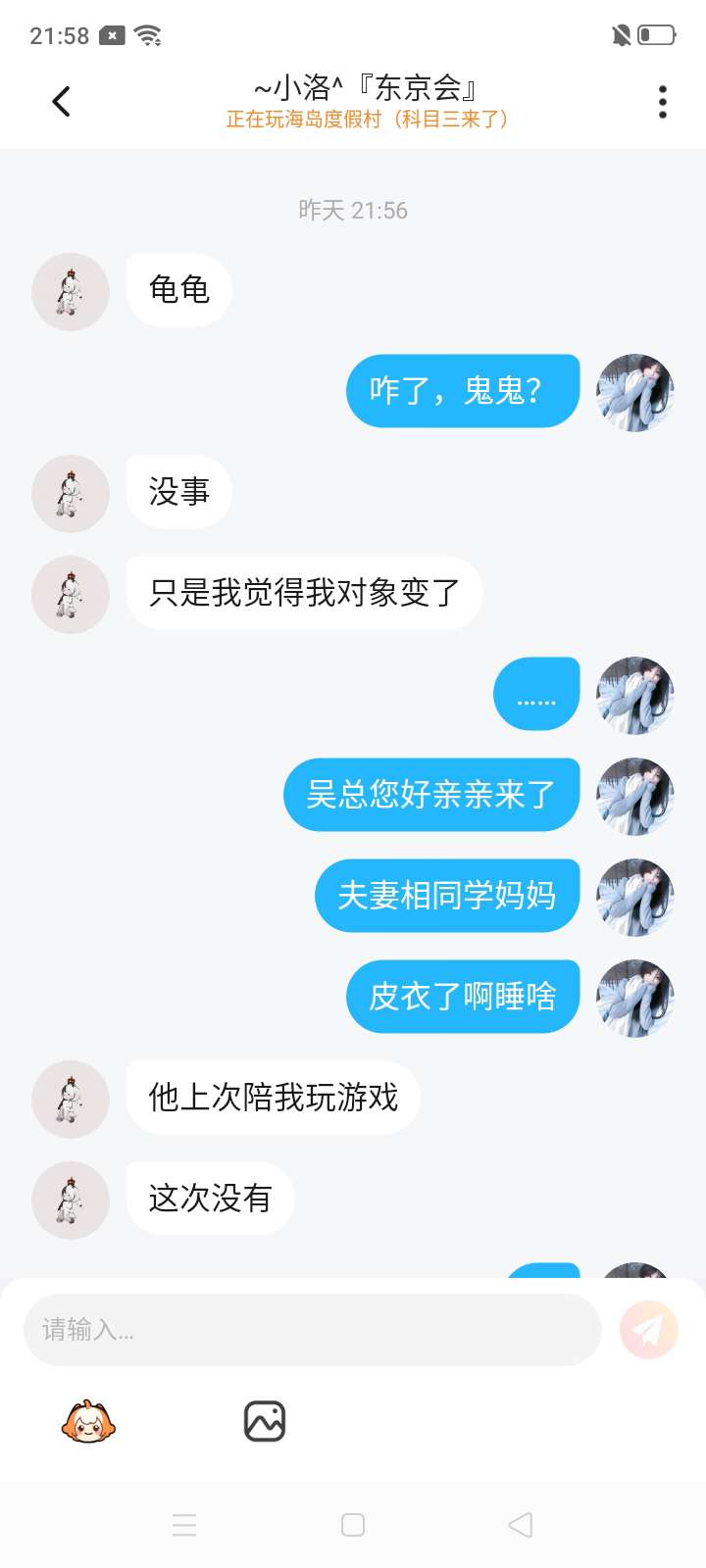The height and width of the screenshot is (1568, 706).
Task: Tap the status line 正在玩海岛度假村
Action: click(367, 120)
